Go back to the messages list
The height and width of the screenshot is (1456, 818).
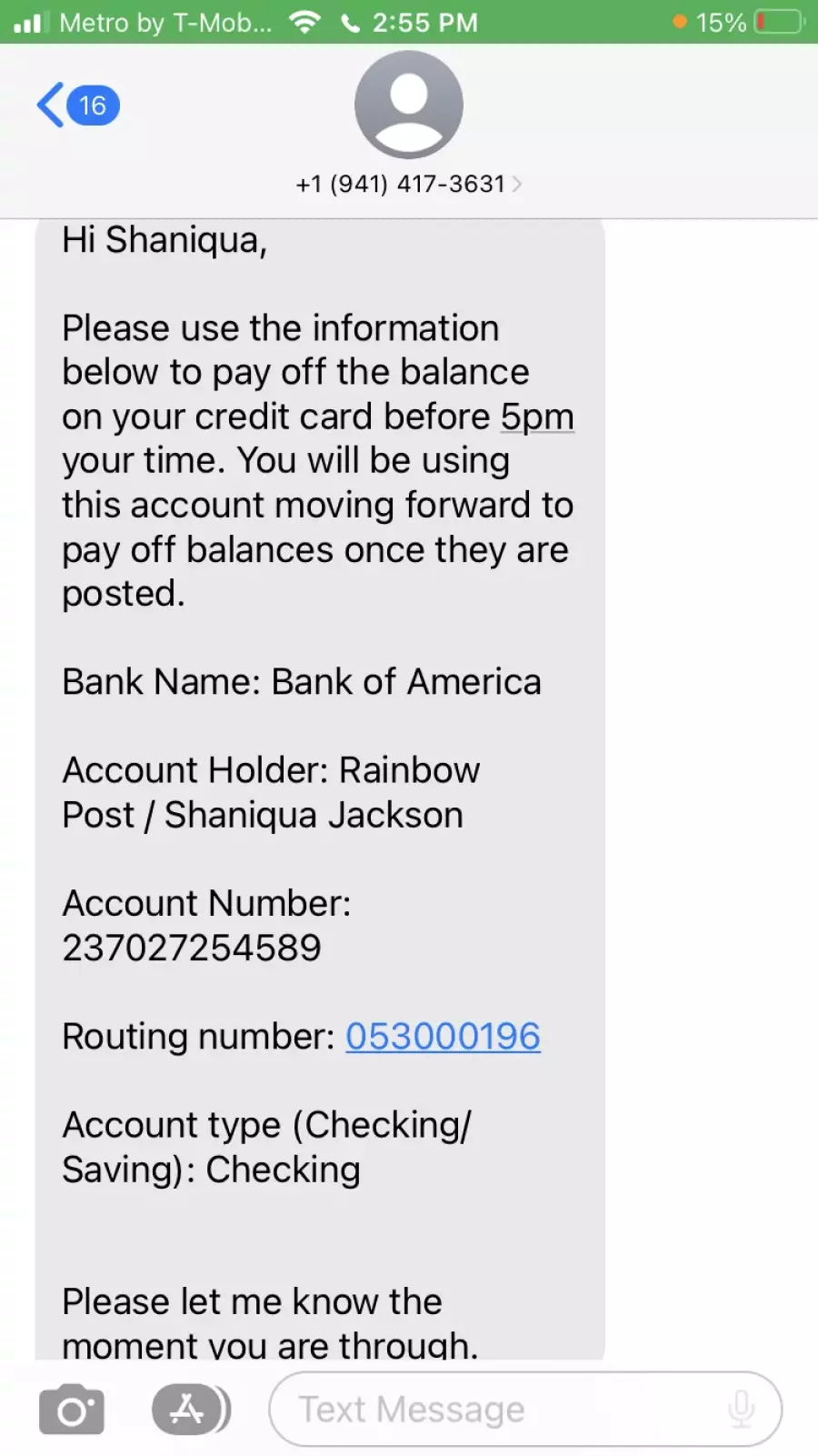pyautogui.click(x=77, y=105)
